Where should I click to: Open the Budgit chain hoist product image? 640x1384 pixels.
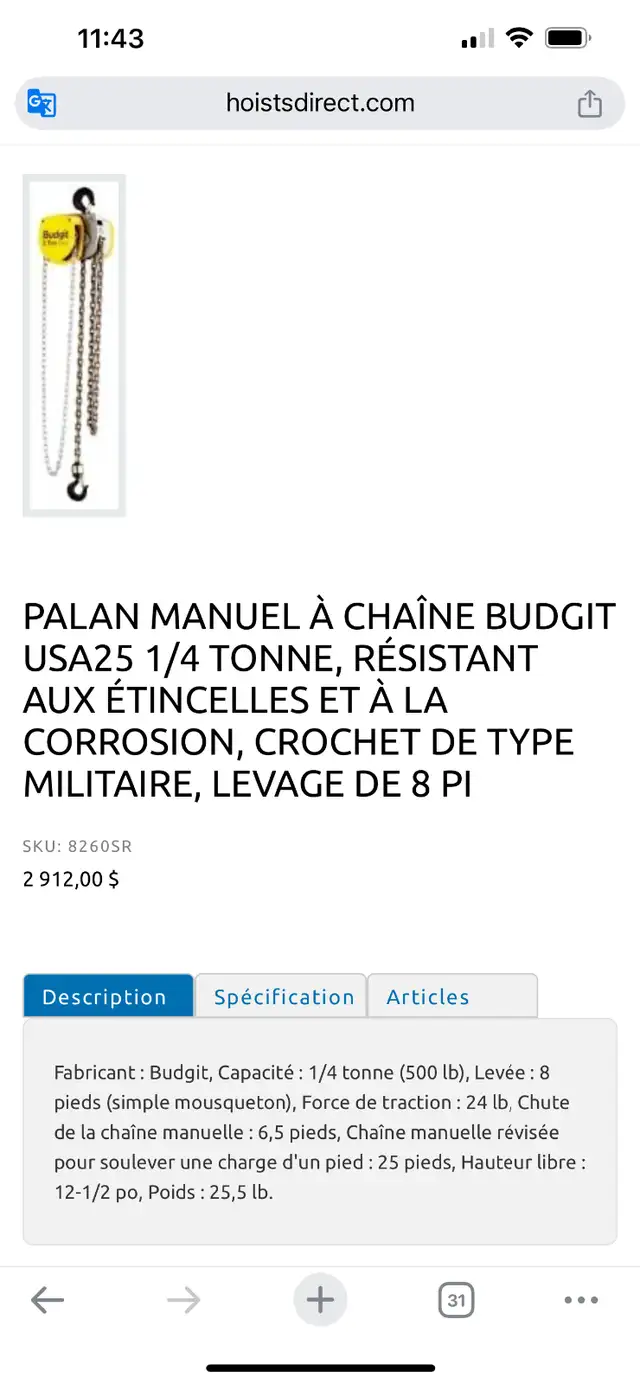(x=74, y=345)
